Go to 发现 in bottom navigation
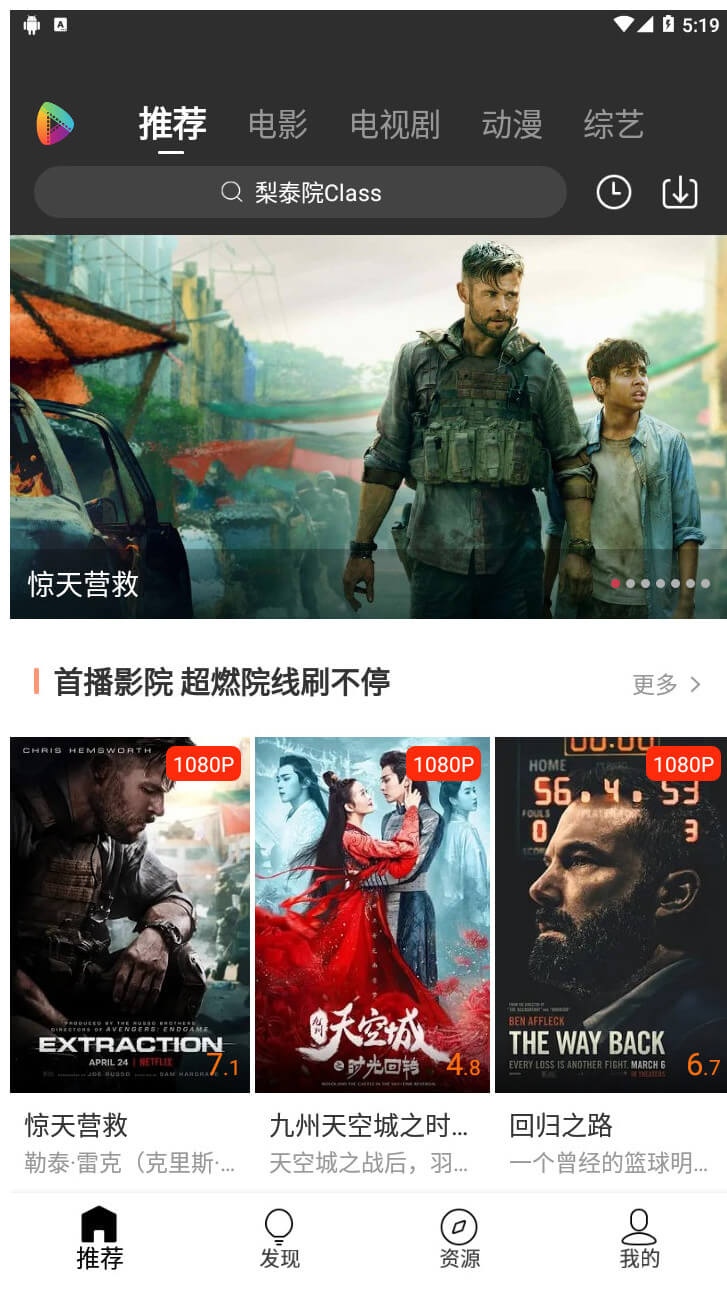 point(279,1238)
